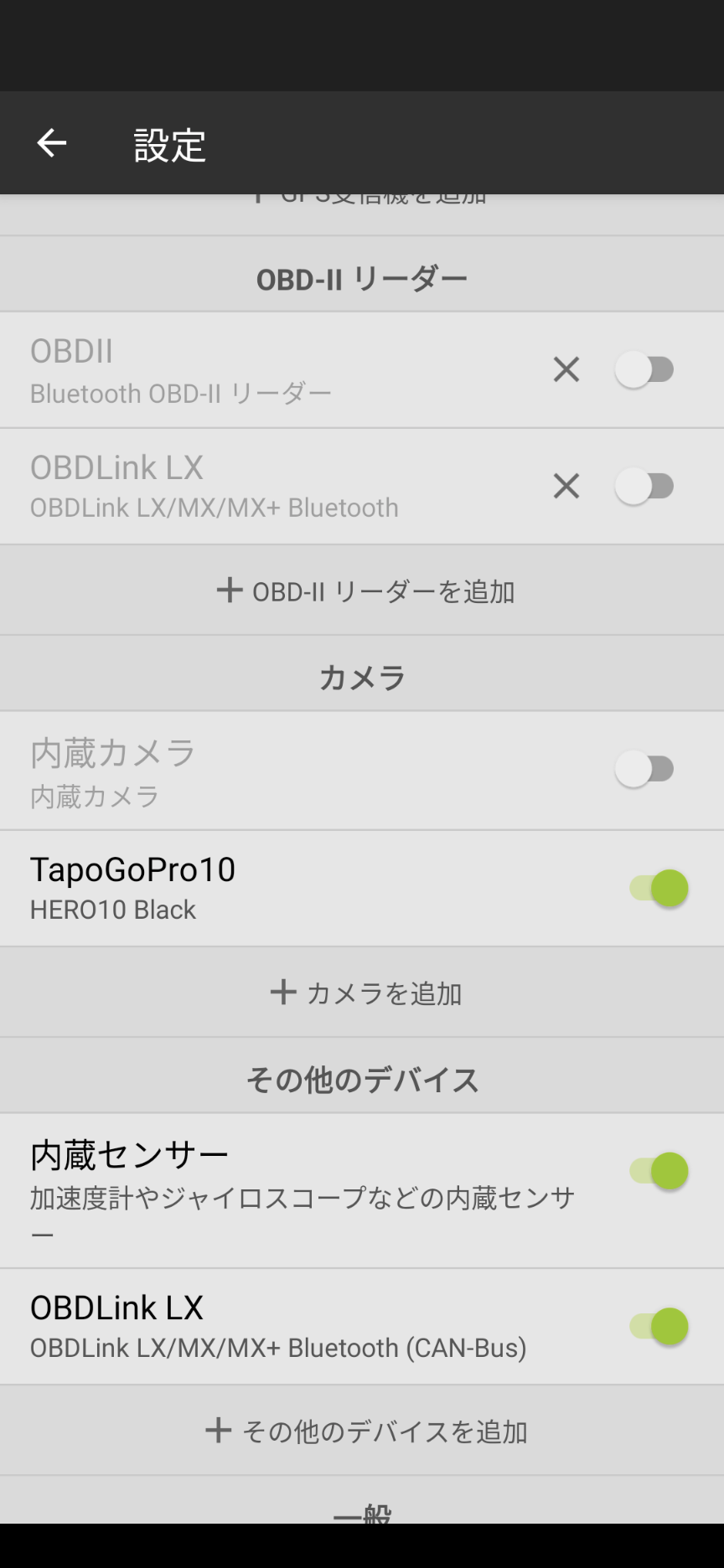Enable the OBDII Bluetooth reader switch
This screenshot has width=724, height=1568.
click(x=644, y=369)
